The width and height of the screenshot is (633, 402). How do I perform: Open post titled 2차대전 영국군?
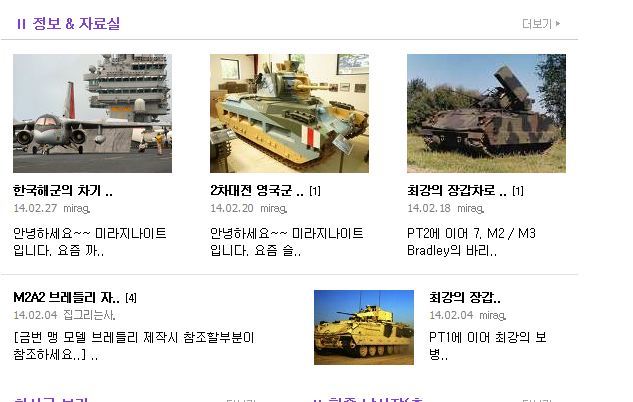(256, 190)
